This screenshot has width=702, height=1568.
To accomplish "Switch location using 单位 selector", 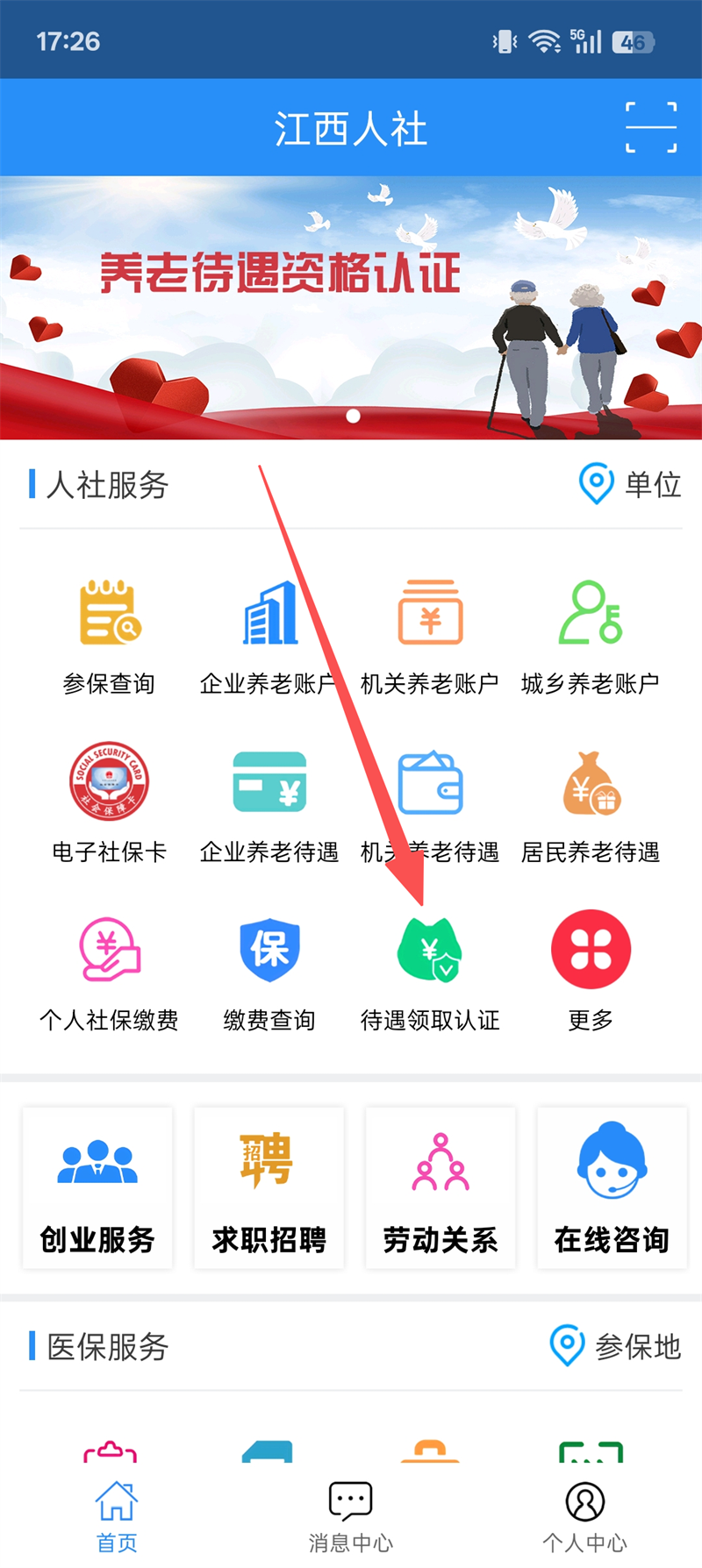I will (630, 484).
